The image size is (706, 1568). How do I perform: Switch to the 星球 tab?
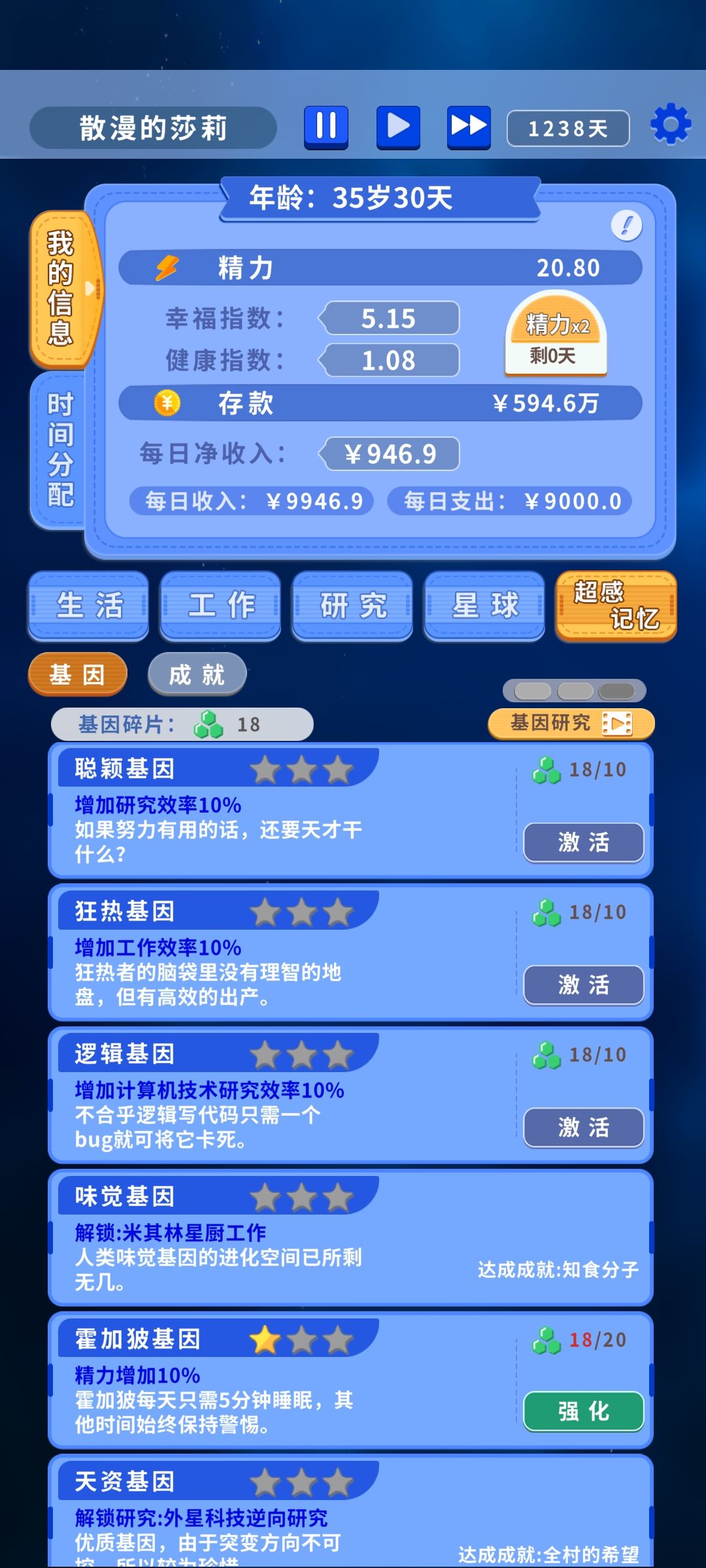point(484,606)
